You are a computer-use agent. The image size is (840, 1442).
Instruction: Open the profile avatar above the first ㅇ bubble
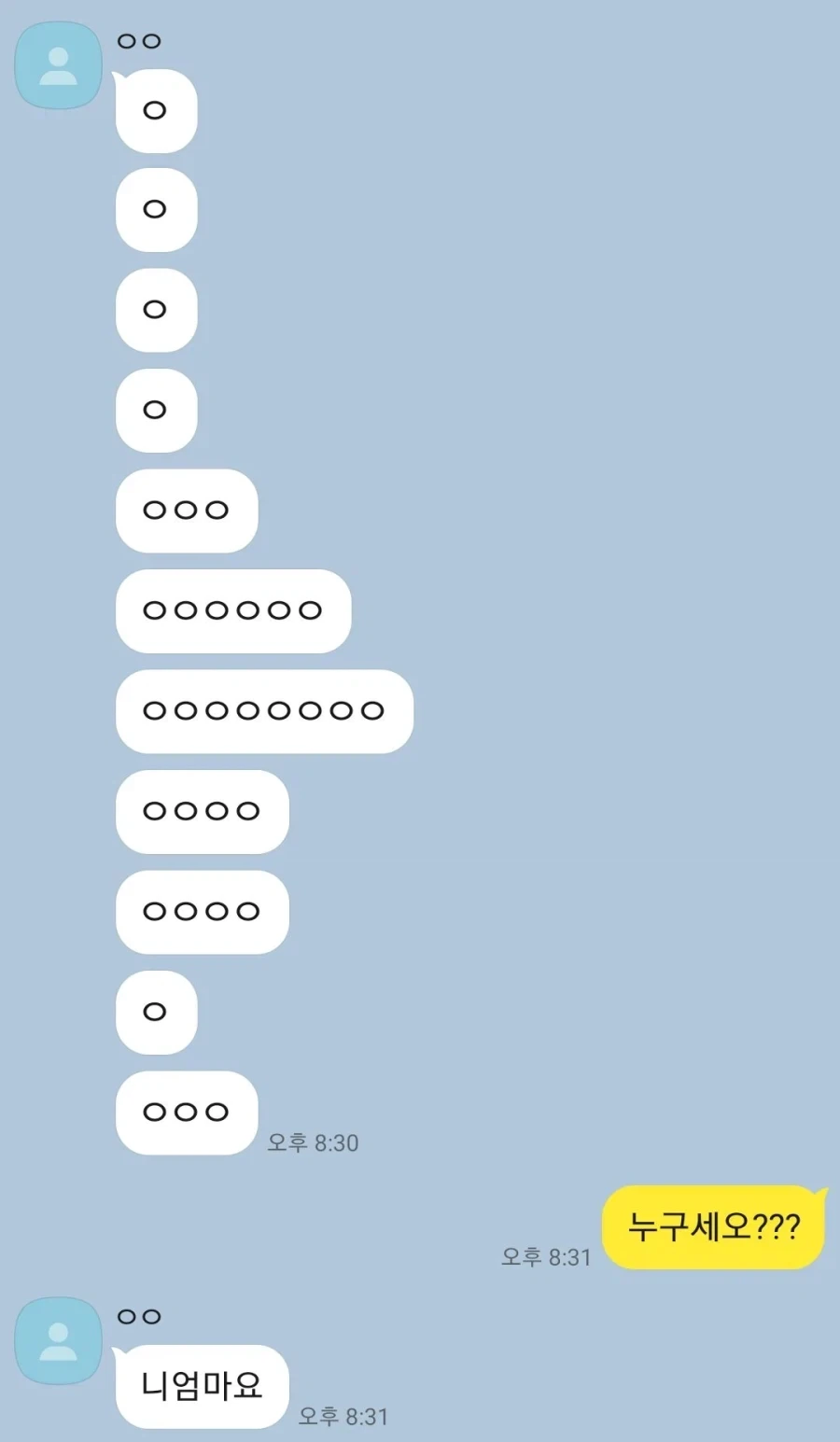(x=58, y=65)
